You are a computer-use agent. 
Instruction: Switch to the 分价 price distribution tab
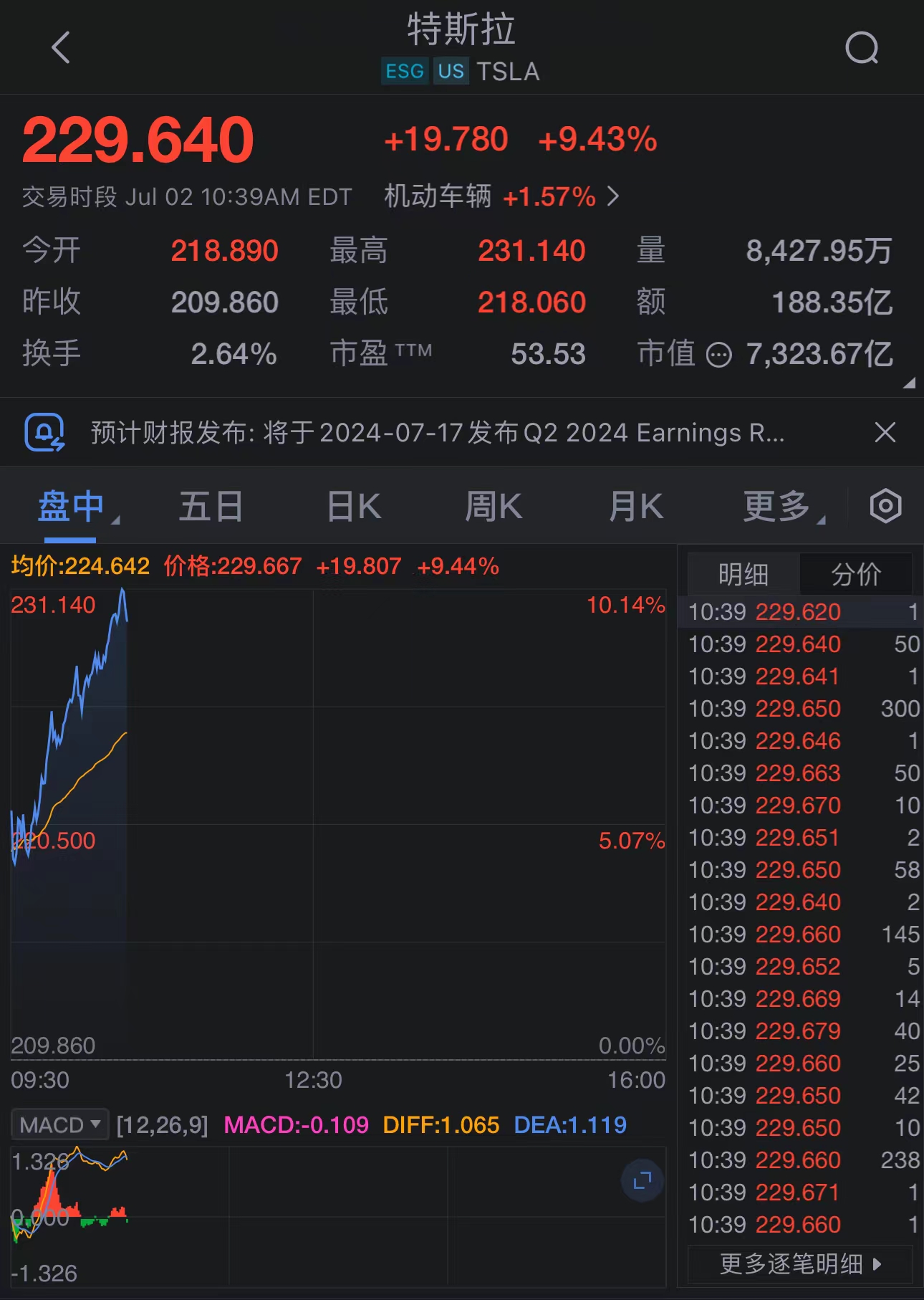(855, 574)
